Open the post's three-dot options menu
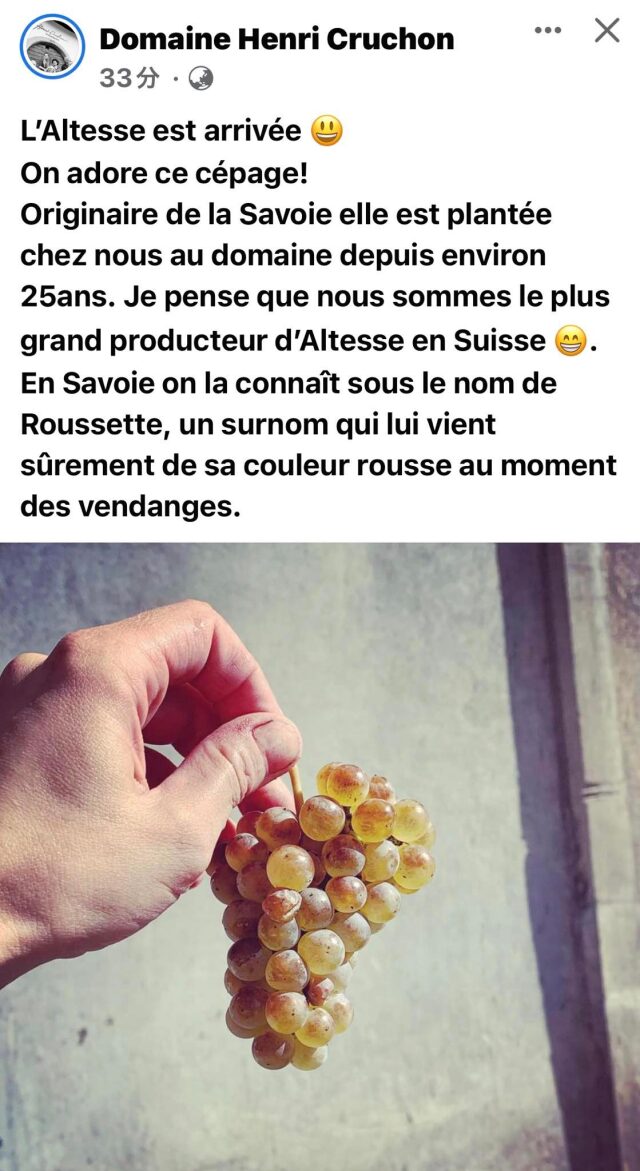Viewport: 640px width, 1171px height. click(547, 31)
